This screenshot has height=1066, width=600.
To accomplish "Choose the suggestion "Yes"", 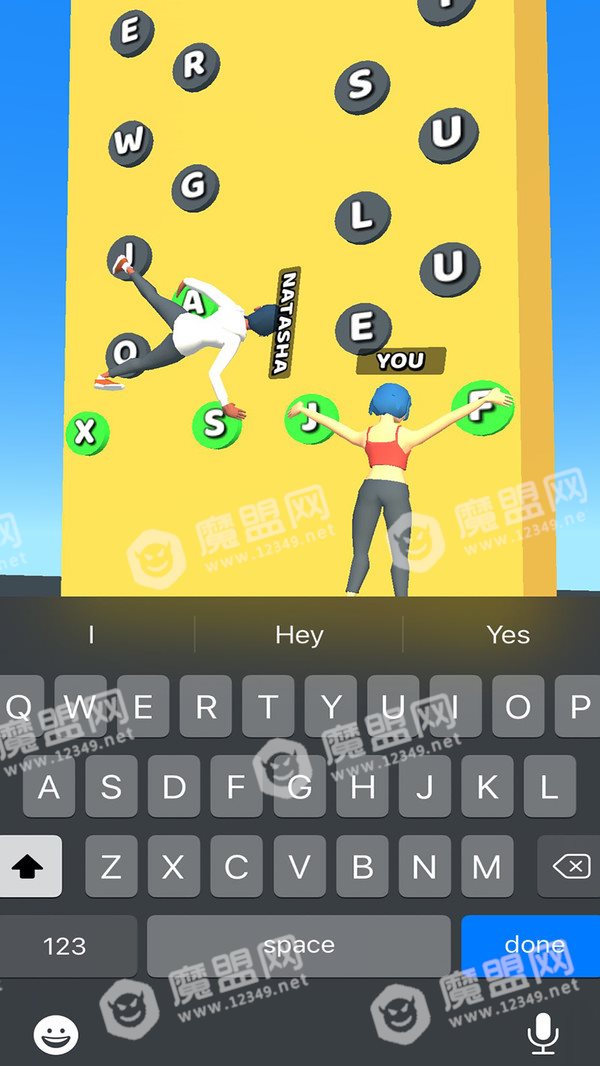I will pyautogui.click(x=508, y=635).
